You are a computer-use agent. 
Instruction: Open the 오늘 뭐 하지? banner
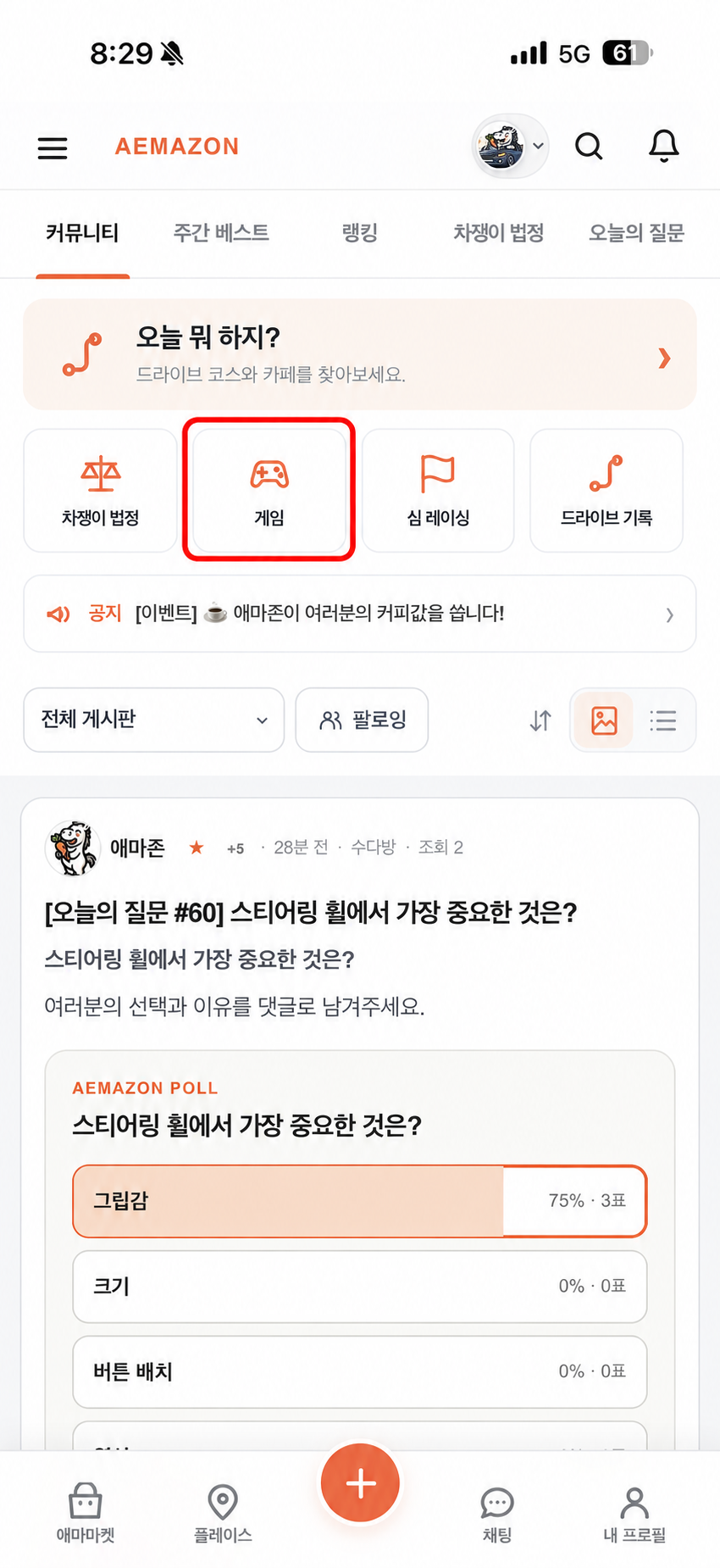[360, 354]
